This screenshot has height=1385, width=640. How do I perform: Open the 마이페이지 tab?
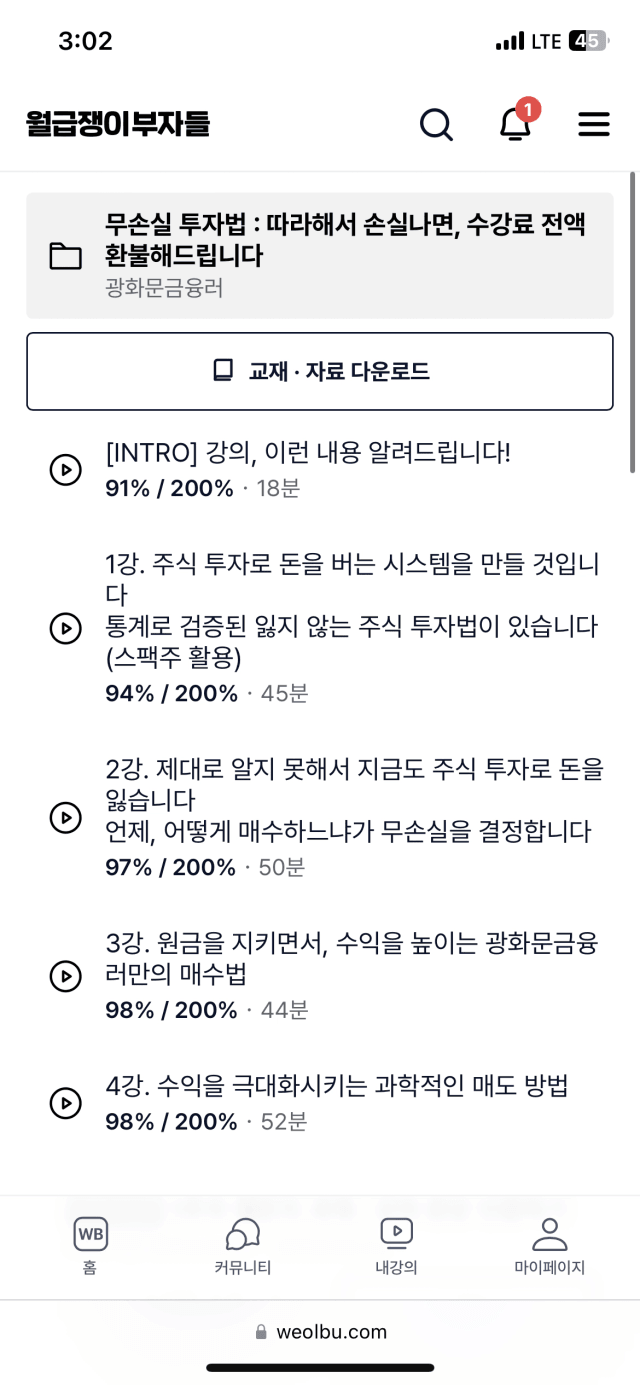pos(549,1246)
